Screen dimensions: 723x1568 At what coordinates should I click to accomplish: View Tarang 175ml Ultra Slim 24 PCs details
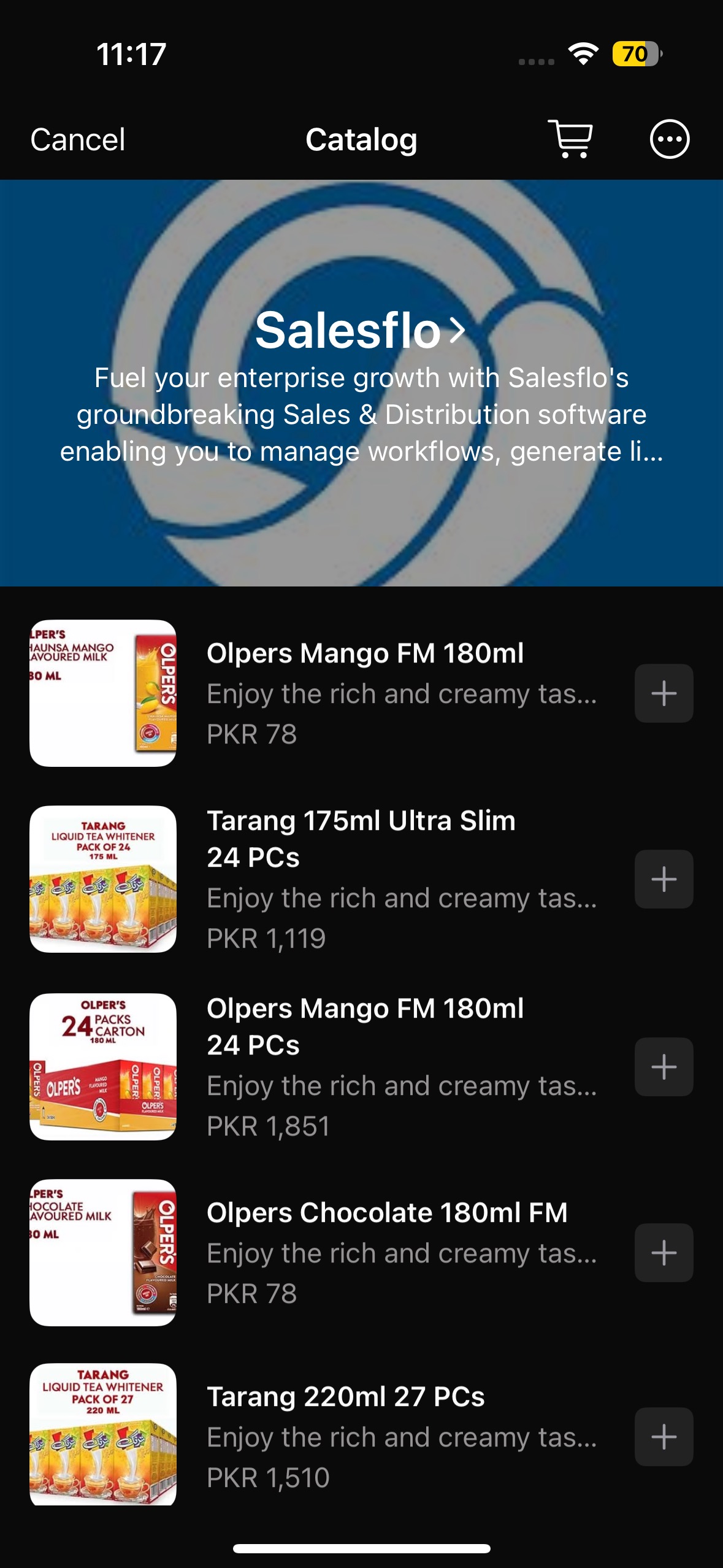pyautogui.click(x=362, y=839)
